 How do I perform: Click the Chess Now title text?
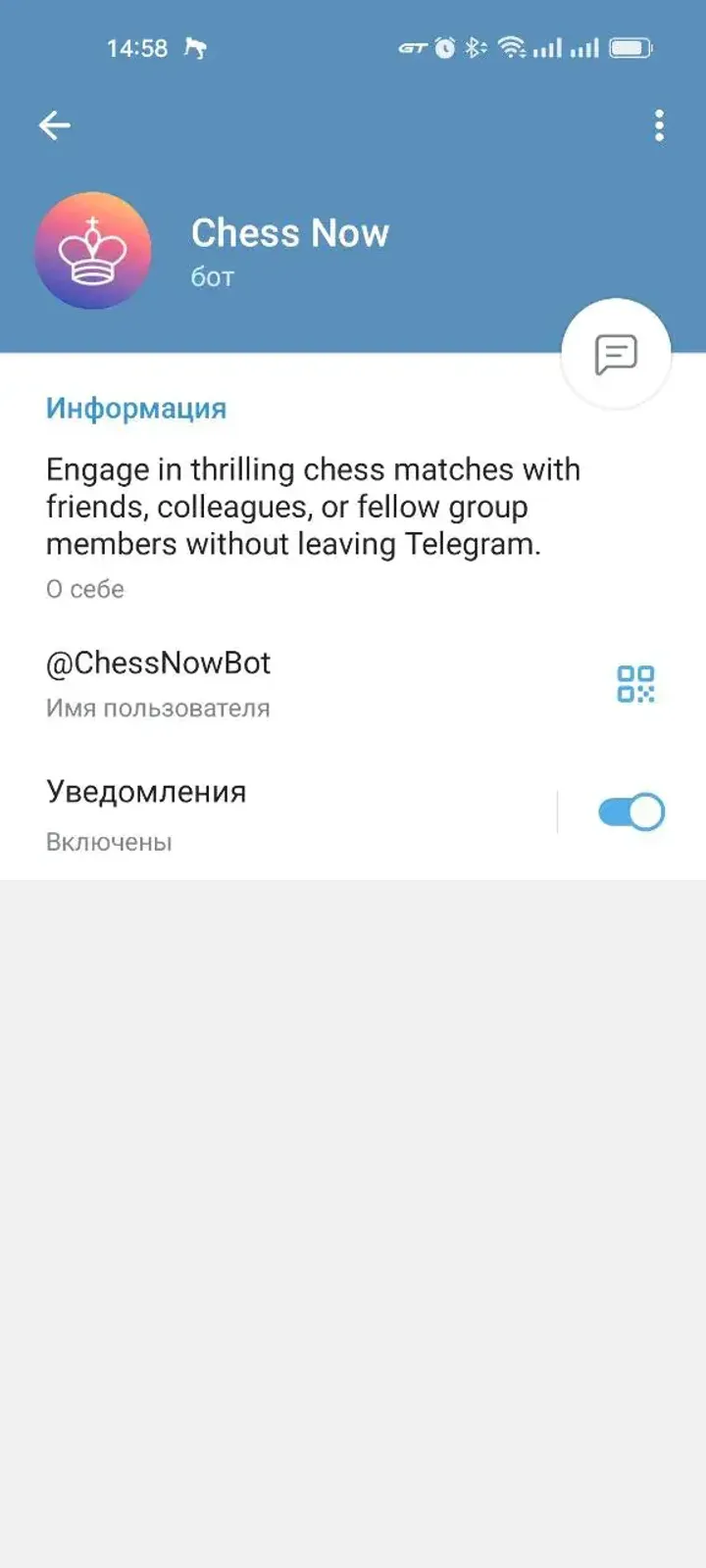(290, 233)
